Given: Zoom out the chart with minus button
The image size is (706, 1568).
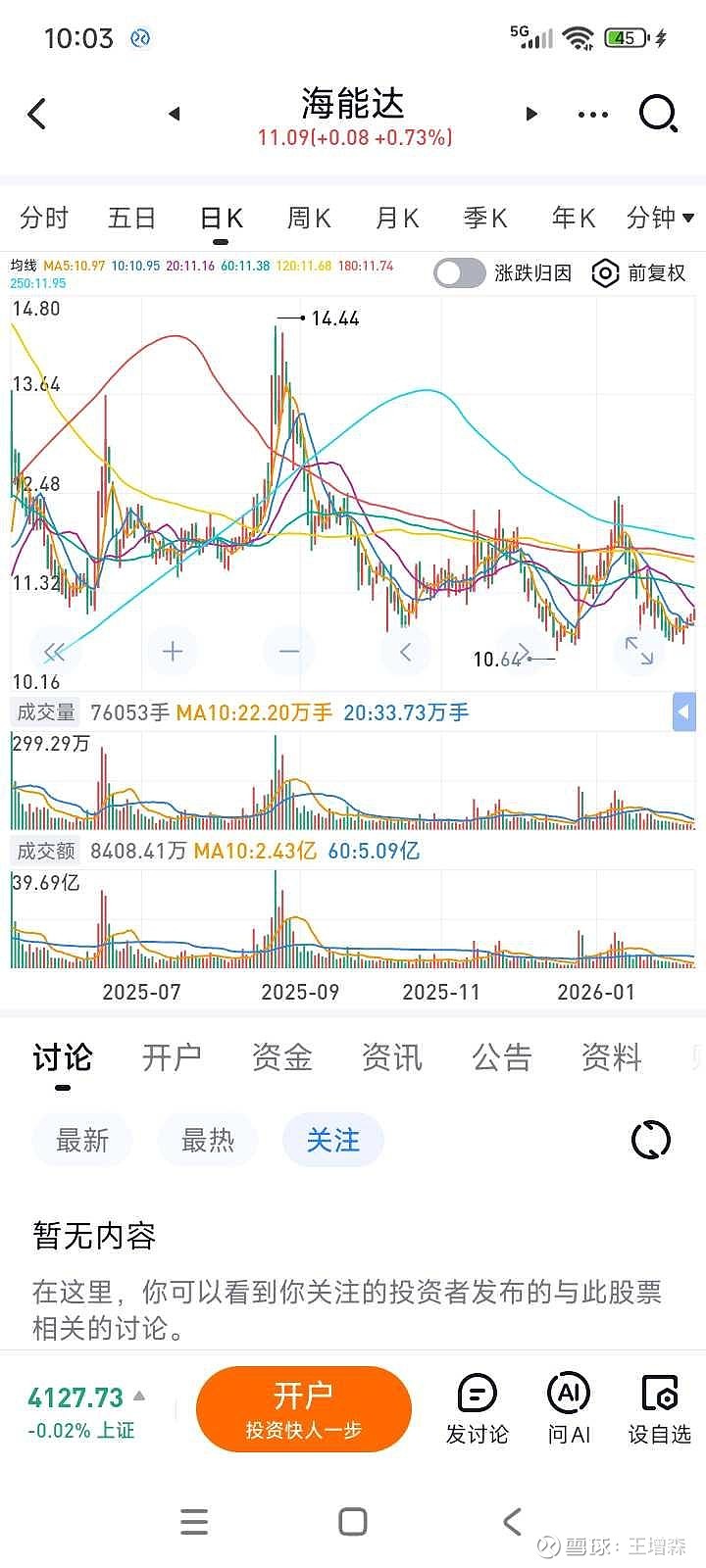Looking at the screenshot, I should tap(289, 651).
